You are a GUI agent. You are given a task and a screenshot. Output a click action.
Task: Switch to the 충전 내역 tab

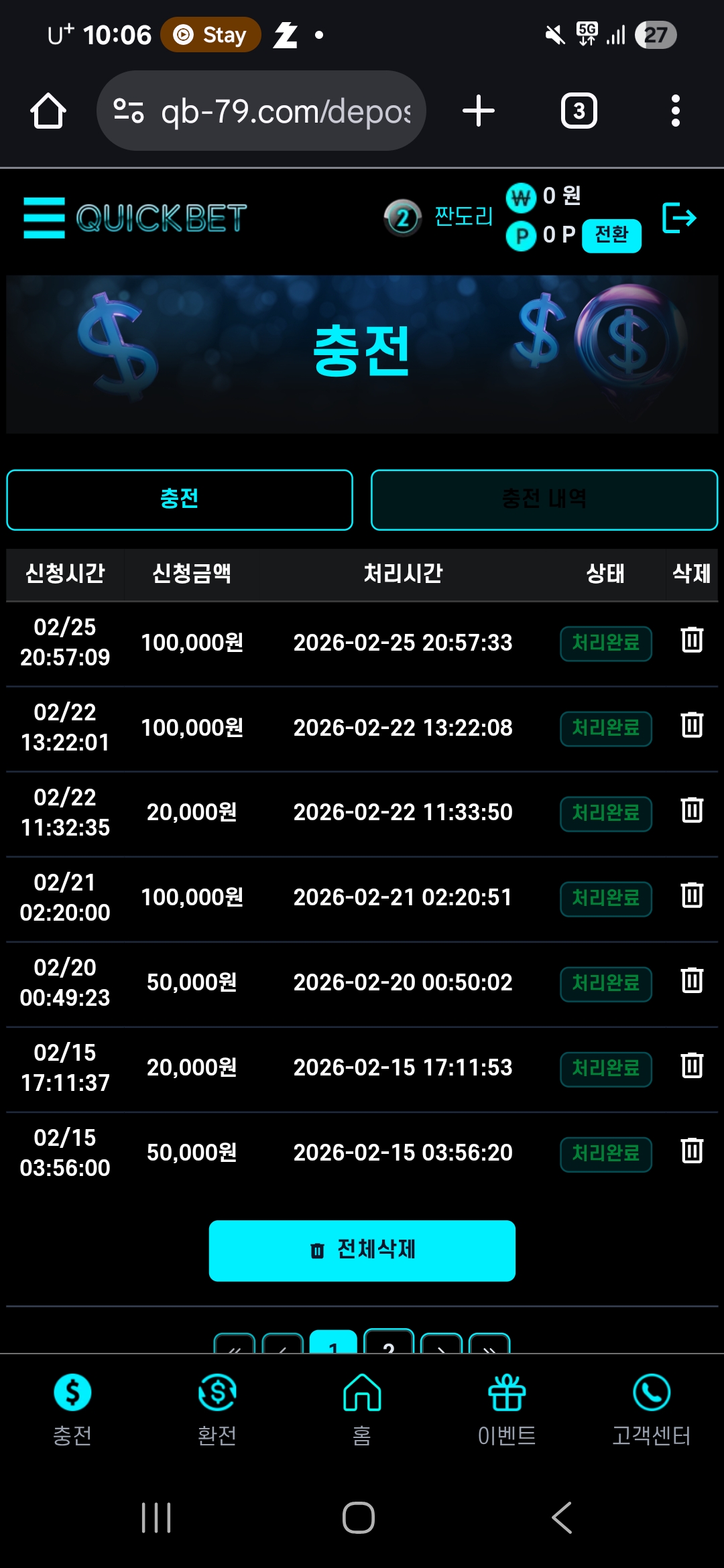tap(544, 499)
